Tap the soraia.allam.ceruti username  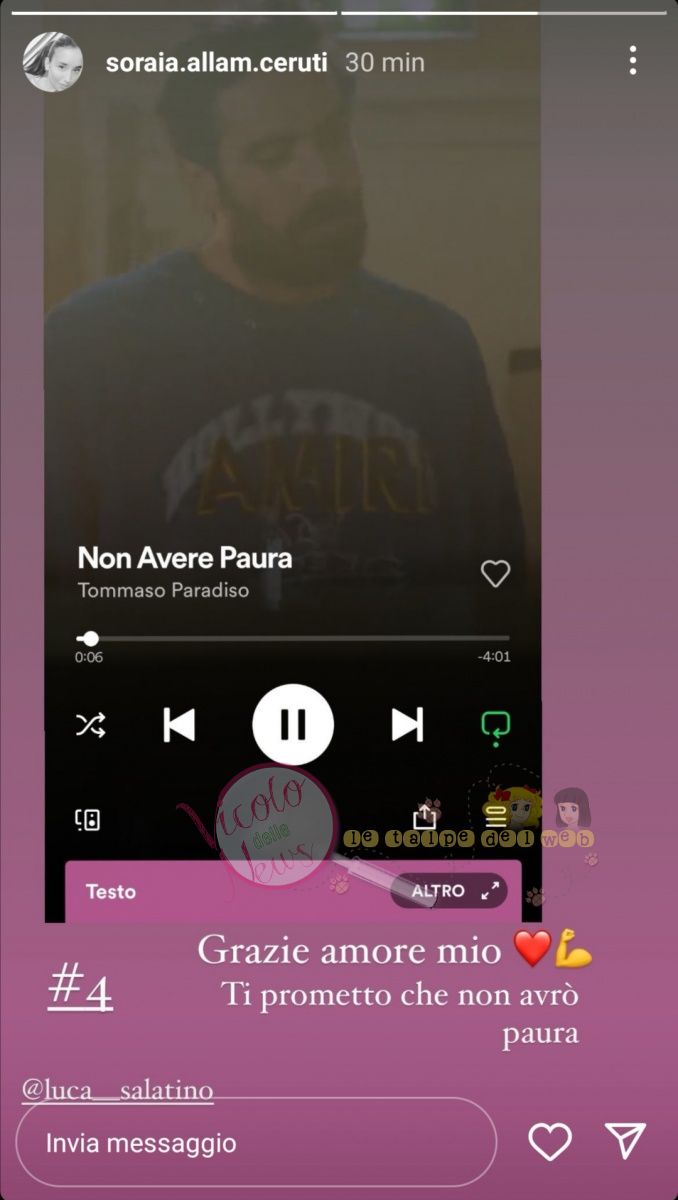coord(216,62)
